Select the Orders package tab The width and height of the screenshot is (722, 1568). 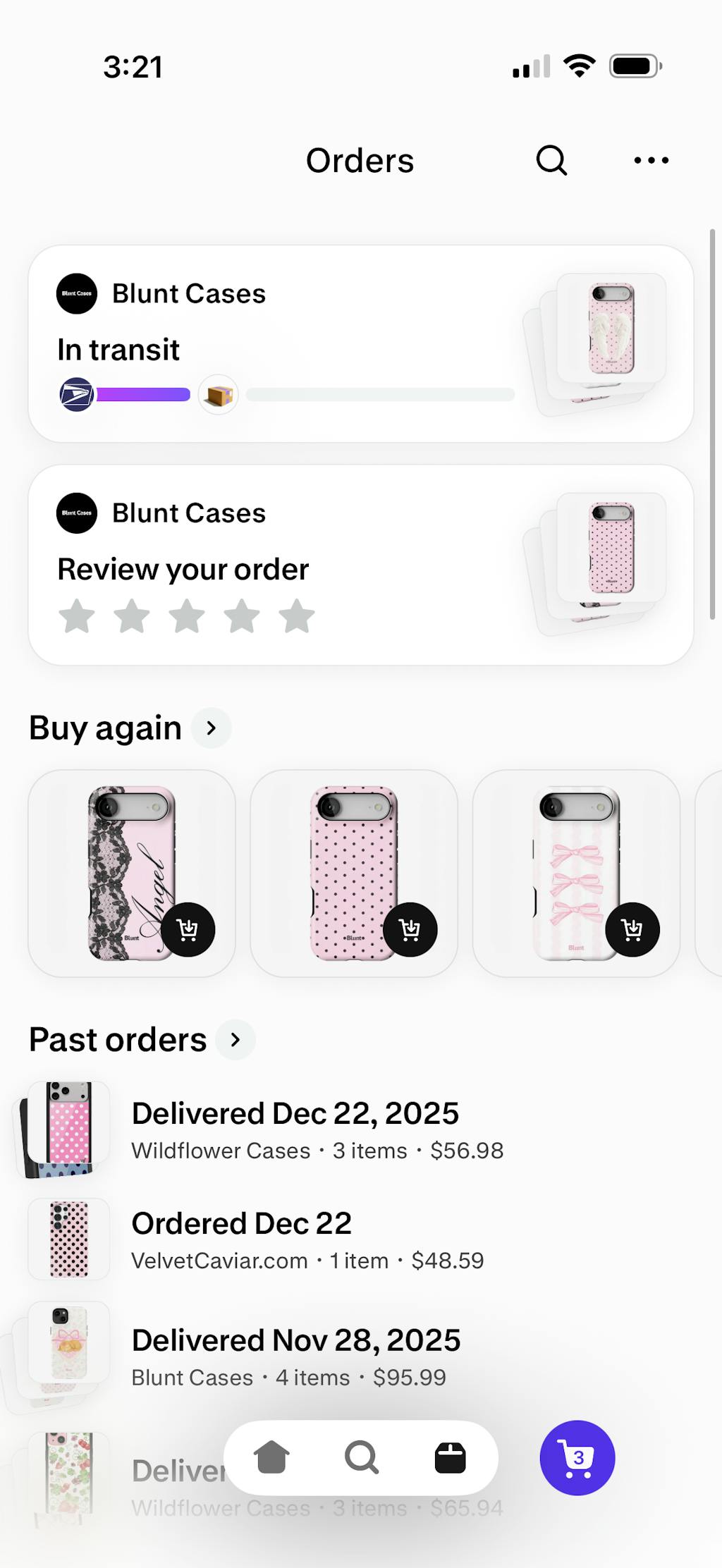[450, 1457]
